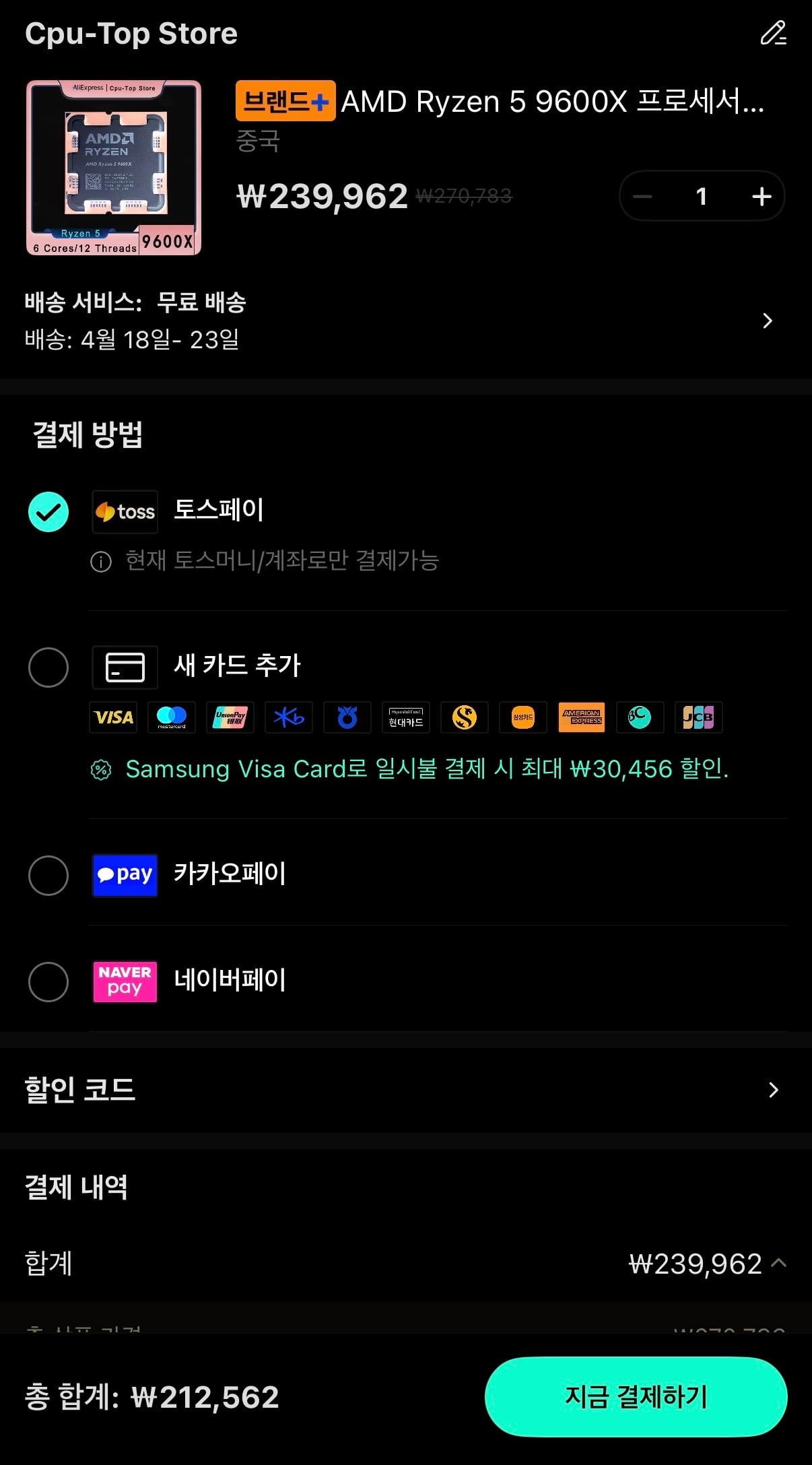The width and height of the screenshot is (812, 1465).
Task: Click the KakaoPay icon
Action: coord(125,875)
